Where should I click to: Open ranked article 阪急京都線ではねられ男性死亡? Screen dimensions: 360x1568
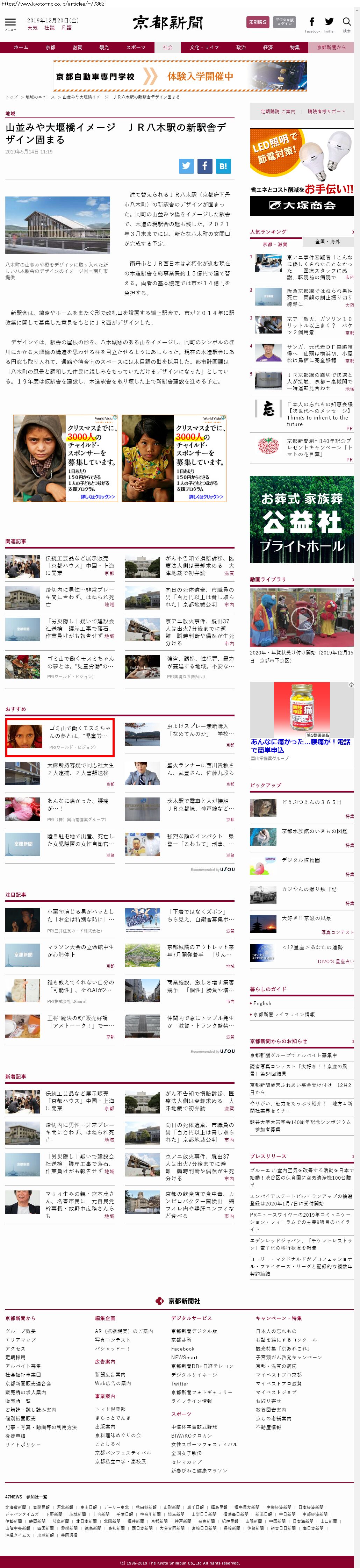319,294
